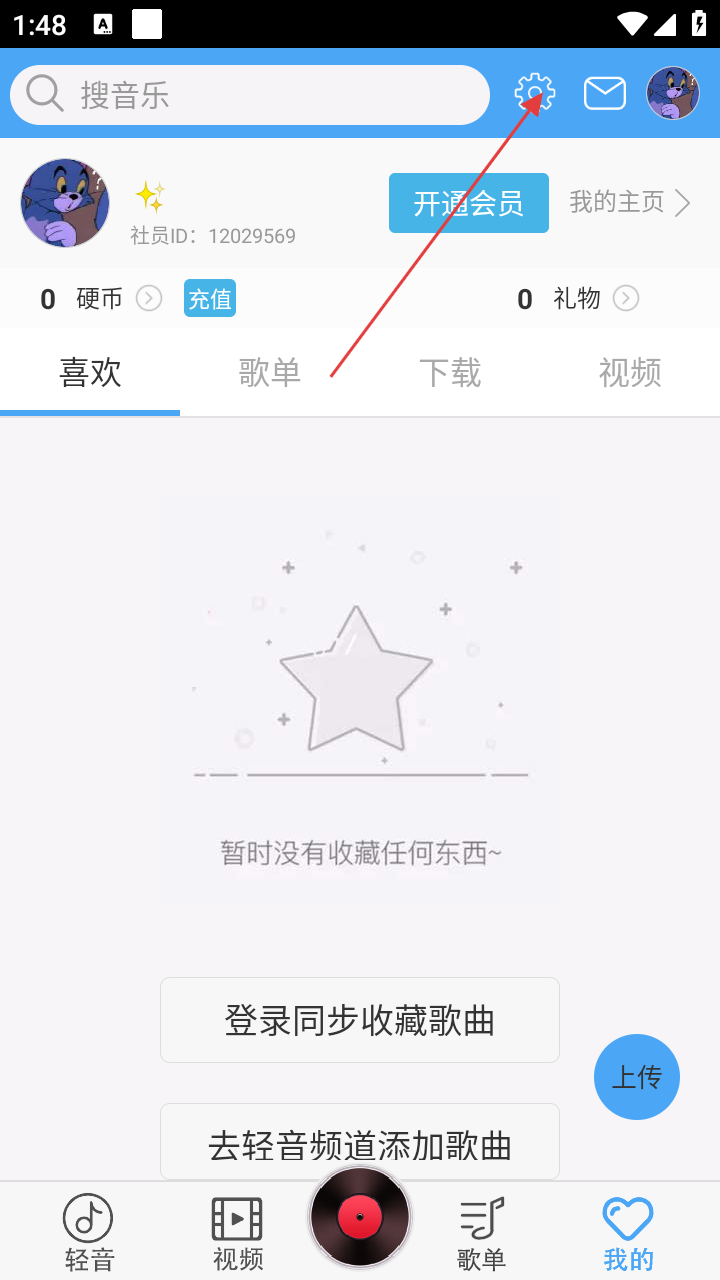Go to 轻音 in bottom navigation
Screen dimensions: 720x1280
click(89, 1232)
